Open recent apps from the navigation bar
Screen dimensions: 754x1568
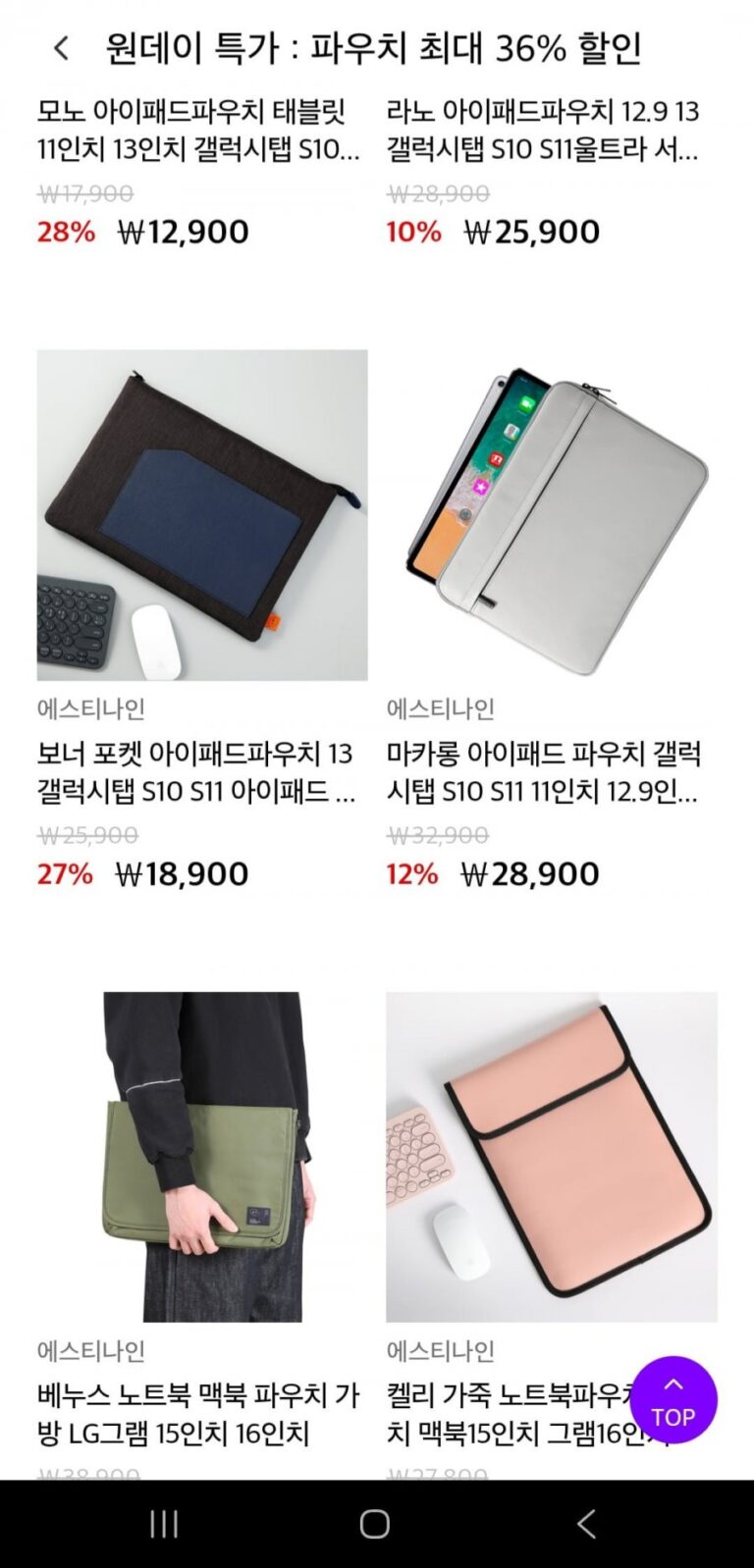pos(164,1524)
